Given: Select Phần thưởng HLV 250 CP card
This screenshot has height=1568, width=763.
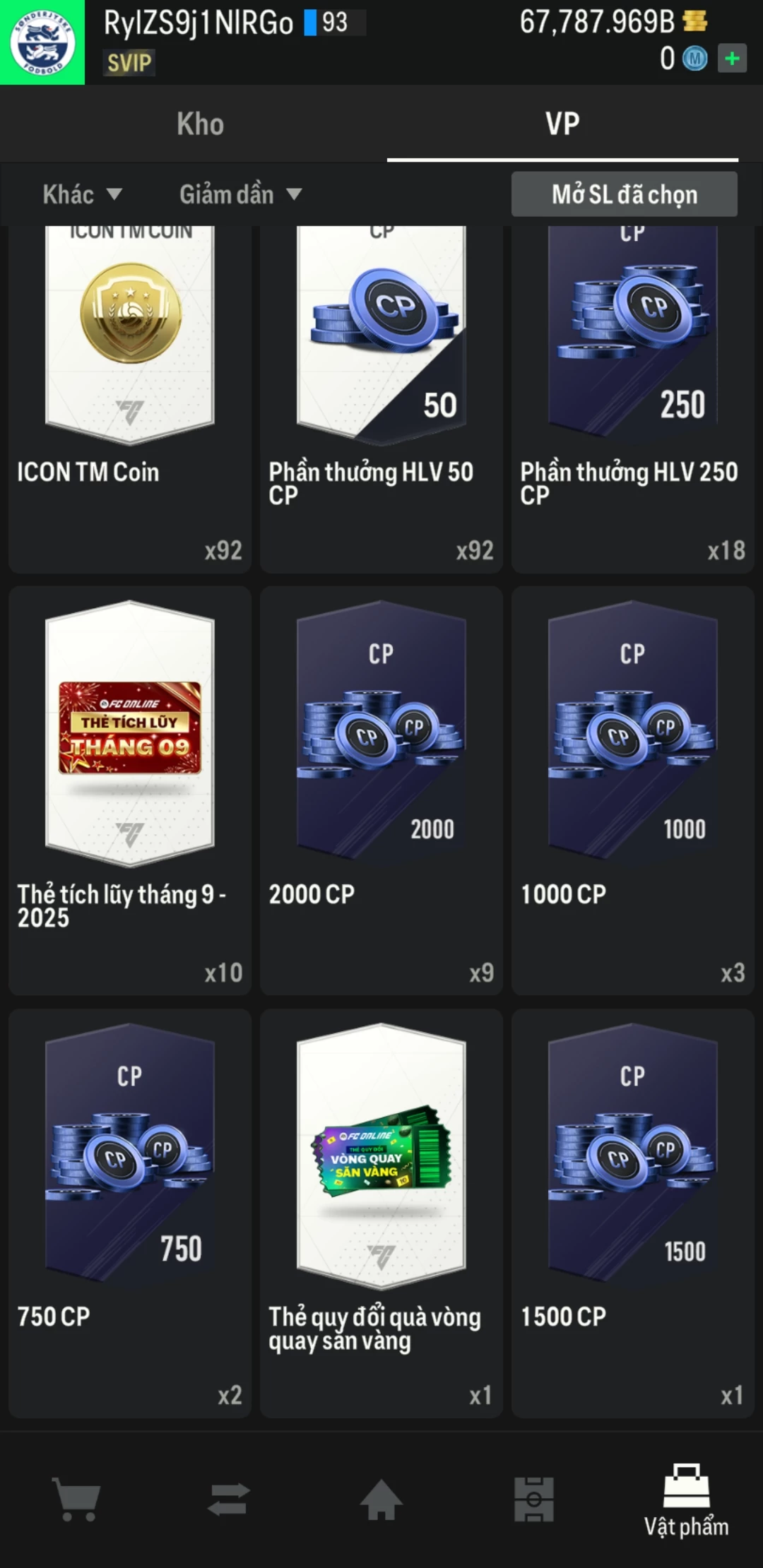Looking at the screenshot, I should 633,396.
